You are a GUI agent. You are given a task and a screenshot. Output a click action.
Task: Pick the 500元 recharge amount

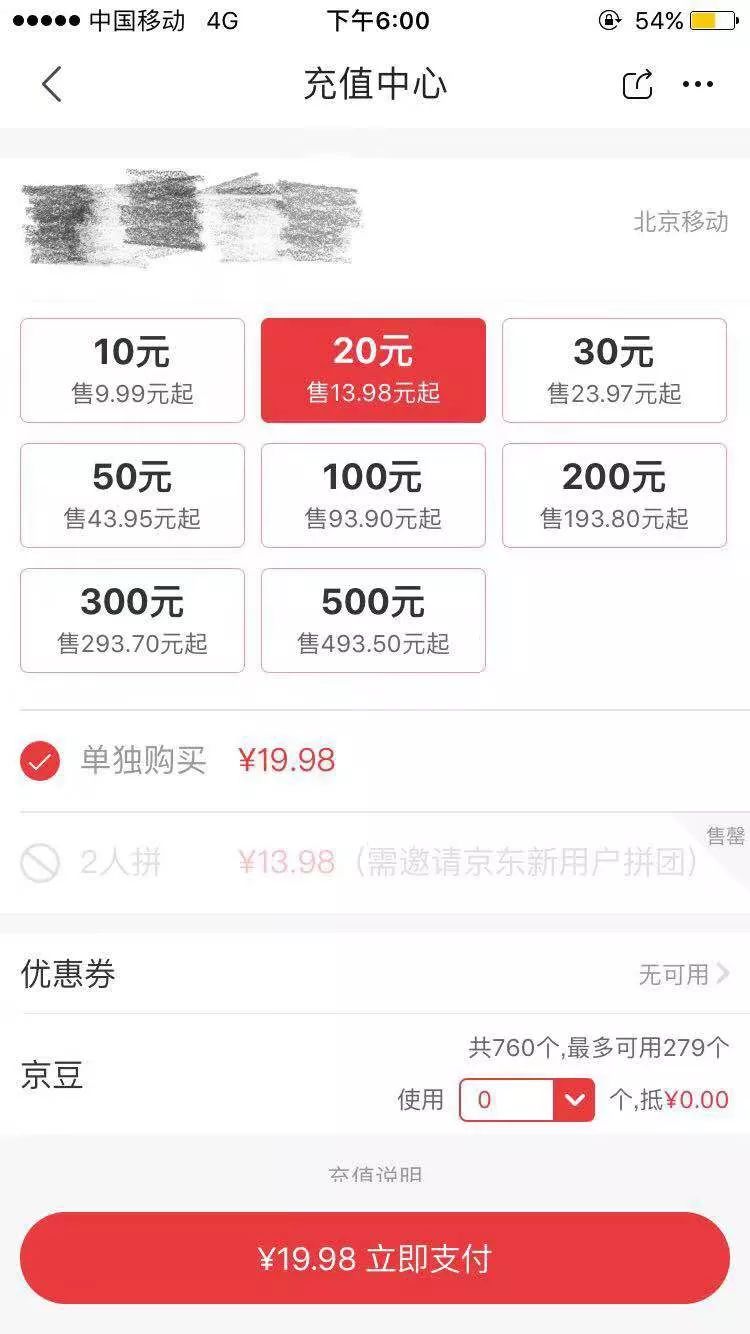[x=373, y=620]
